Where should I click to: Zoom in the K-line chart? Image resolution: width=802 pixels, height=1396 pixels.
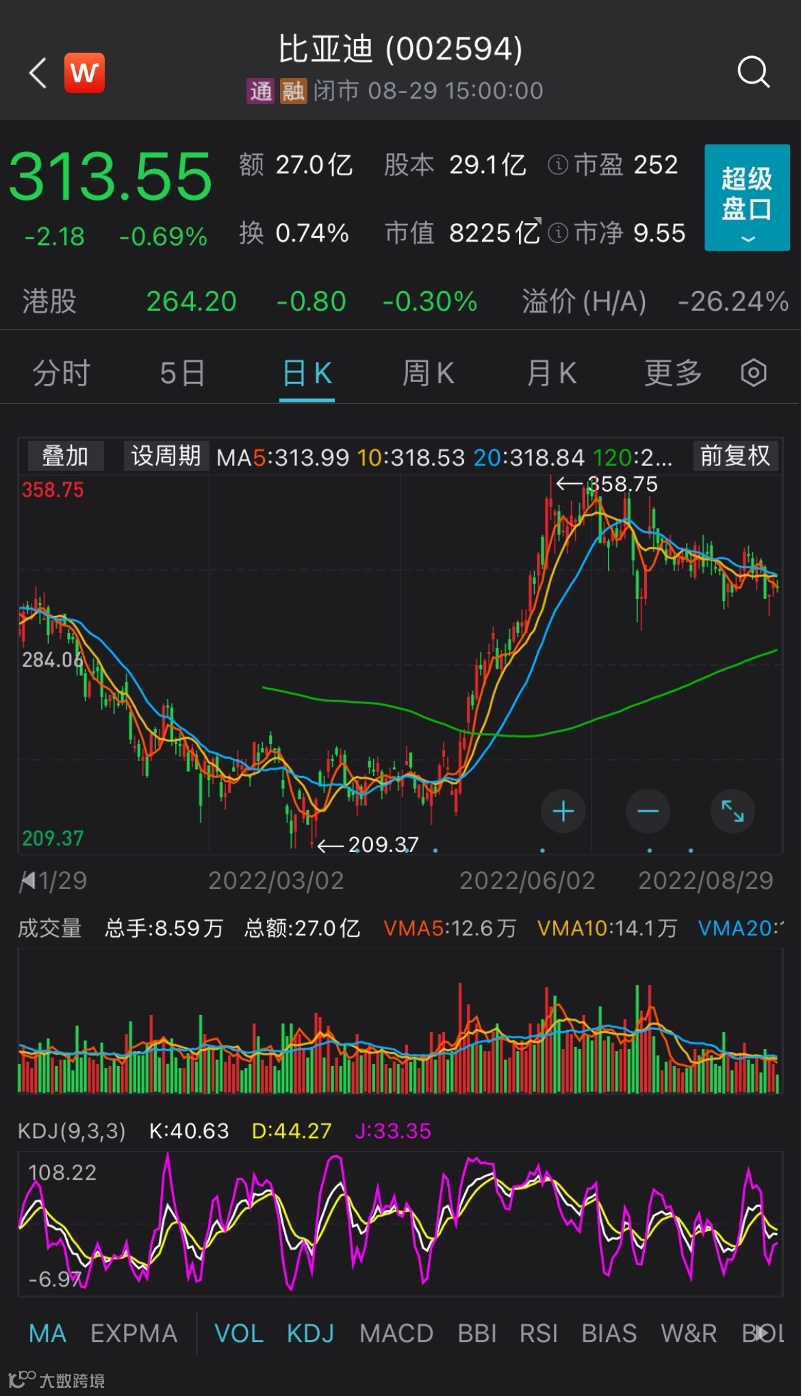pos(563,811)
